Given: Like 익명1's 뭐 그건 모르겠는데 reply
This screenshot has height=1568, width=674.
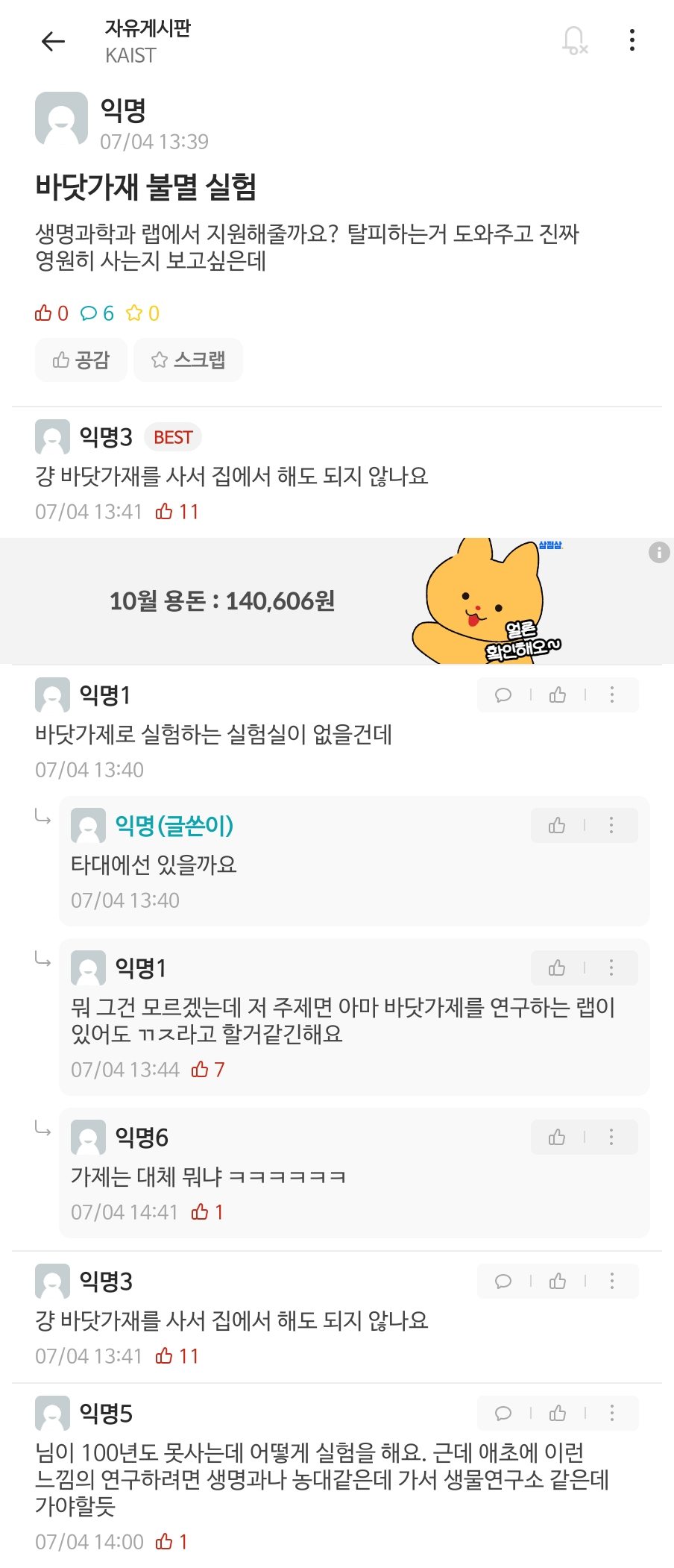Looking at the screenshot, I should pos(557,968).
